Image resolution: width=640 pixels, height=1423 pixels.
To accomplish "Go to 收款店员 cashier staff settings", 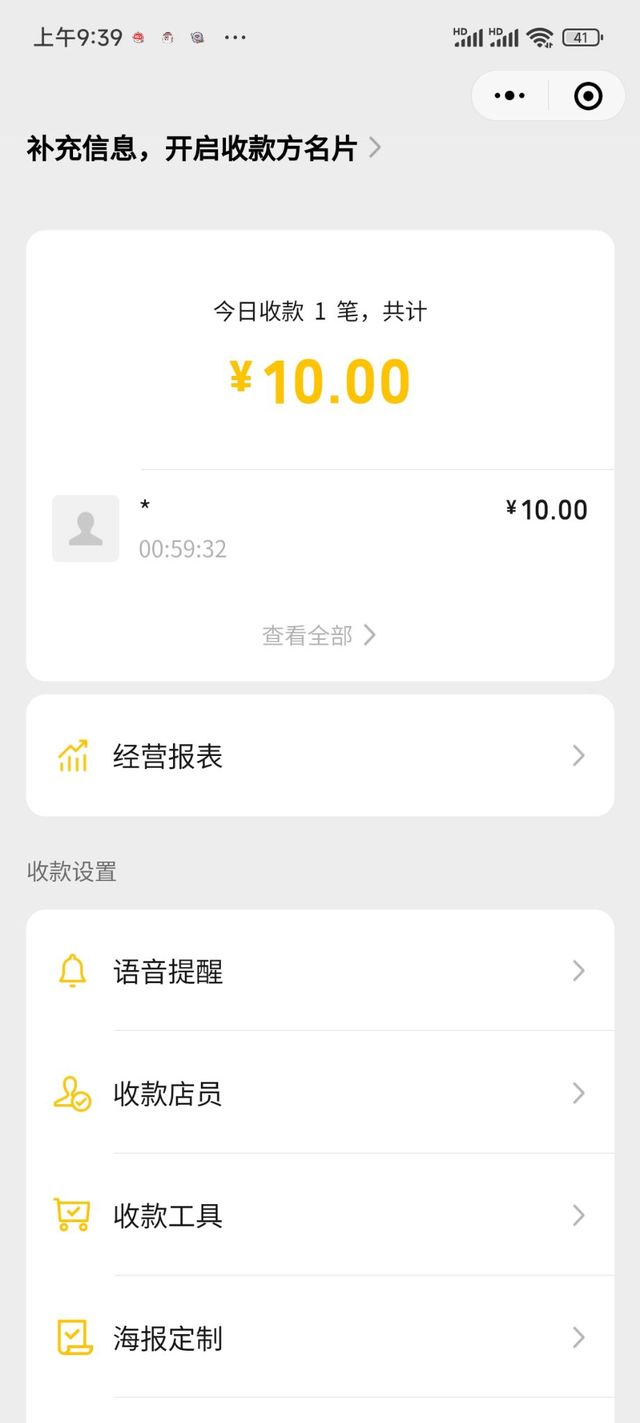I will 320,1093.
